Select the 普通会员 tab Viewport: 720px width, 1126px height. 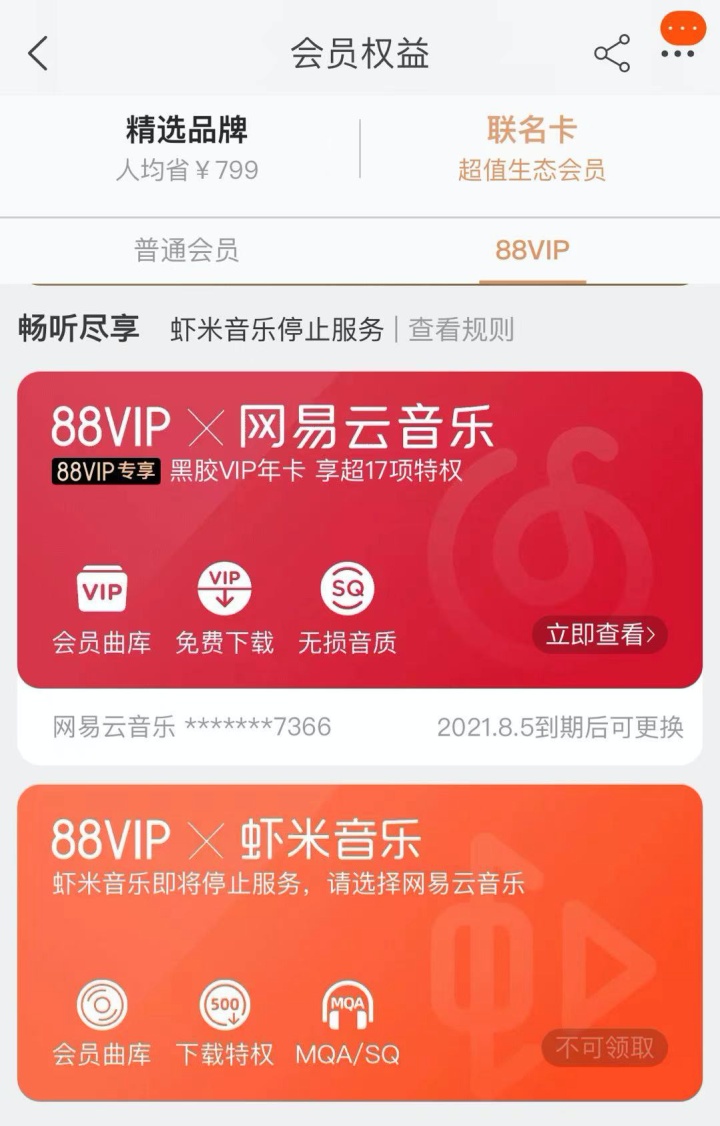pyautogui.click(x=187, y=250)
